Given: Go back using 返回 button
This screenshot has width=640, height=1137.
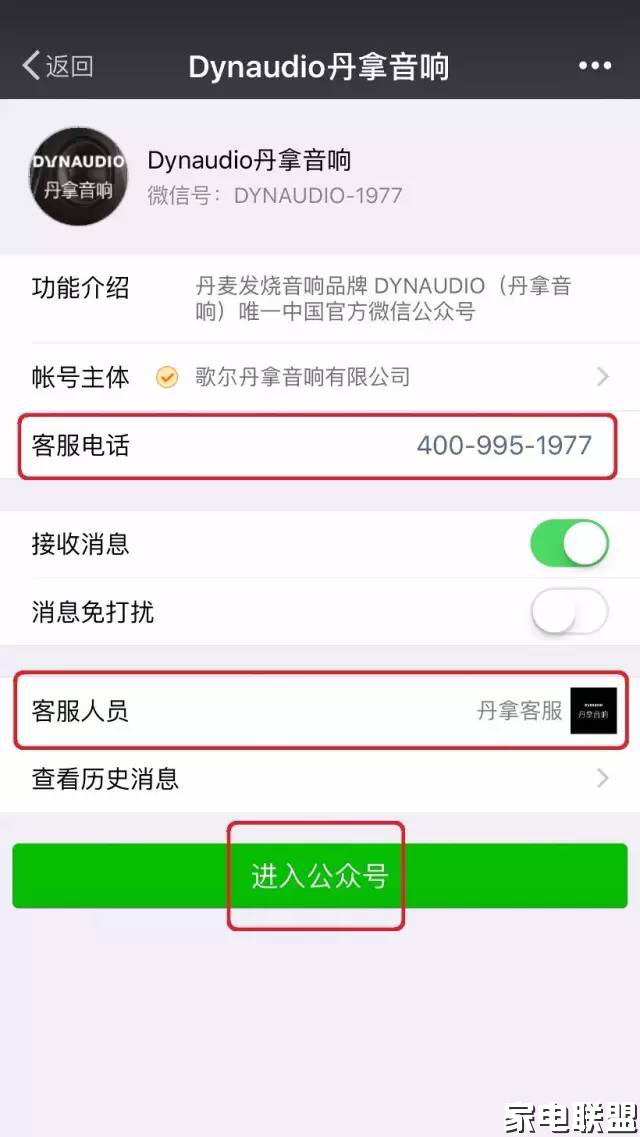Looking at the screenshot, I should pyautogui.click(x=58, y=67).
